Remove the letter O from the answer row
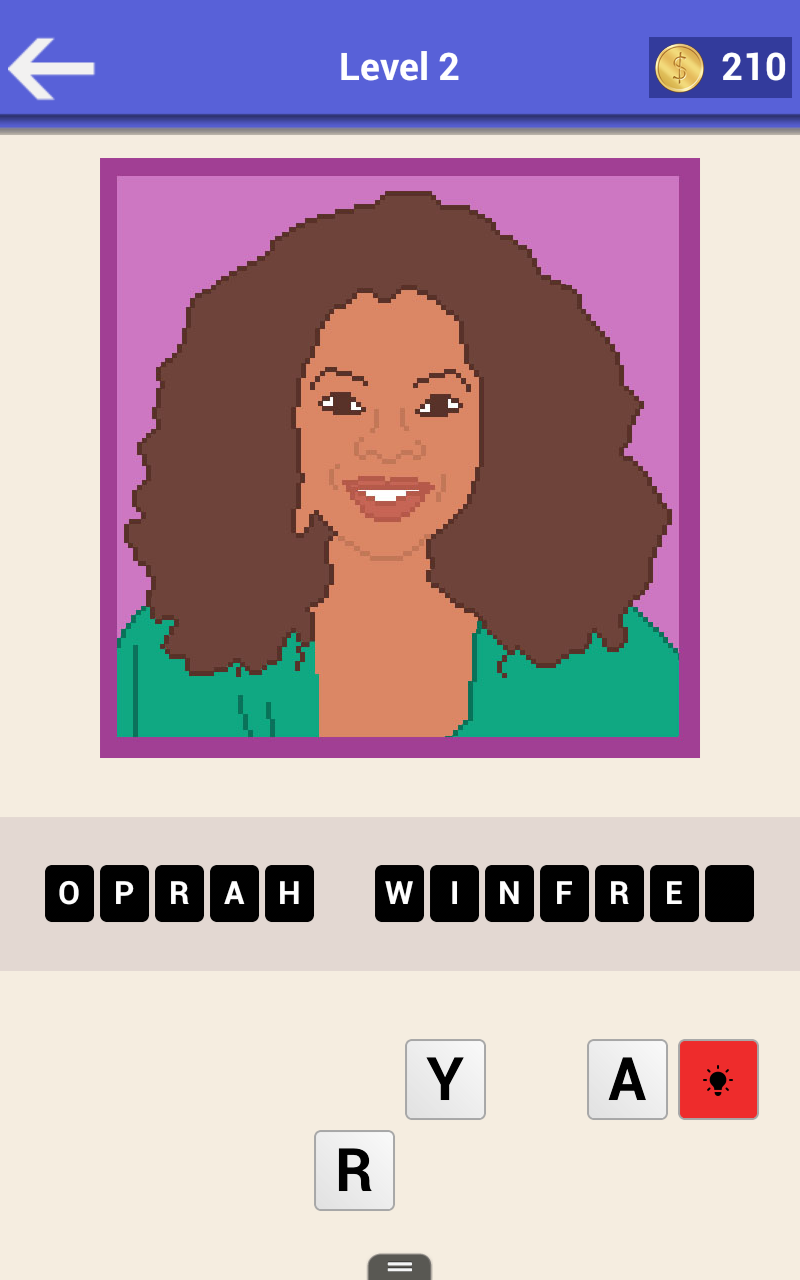Viewport: 800px width, 1280px height. [x=68, y=893]
